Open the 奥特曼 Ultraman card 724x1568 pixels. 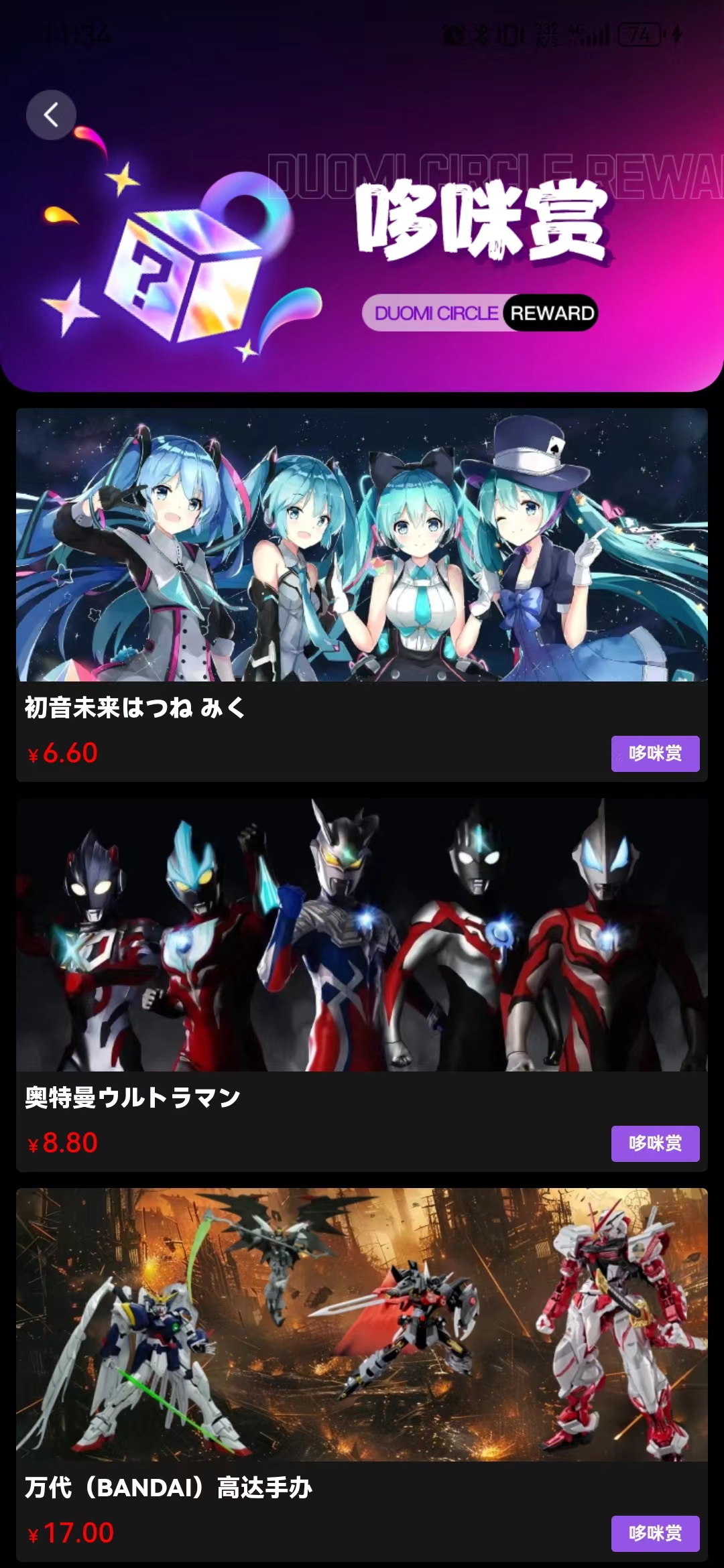(362, 935)
